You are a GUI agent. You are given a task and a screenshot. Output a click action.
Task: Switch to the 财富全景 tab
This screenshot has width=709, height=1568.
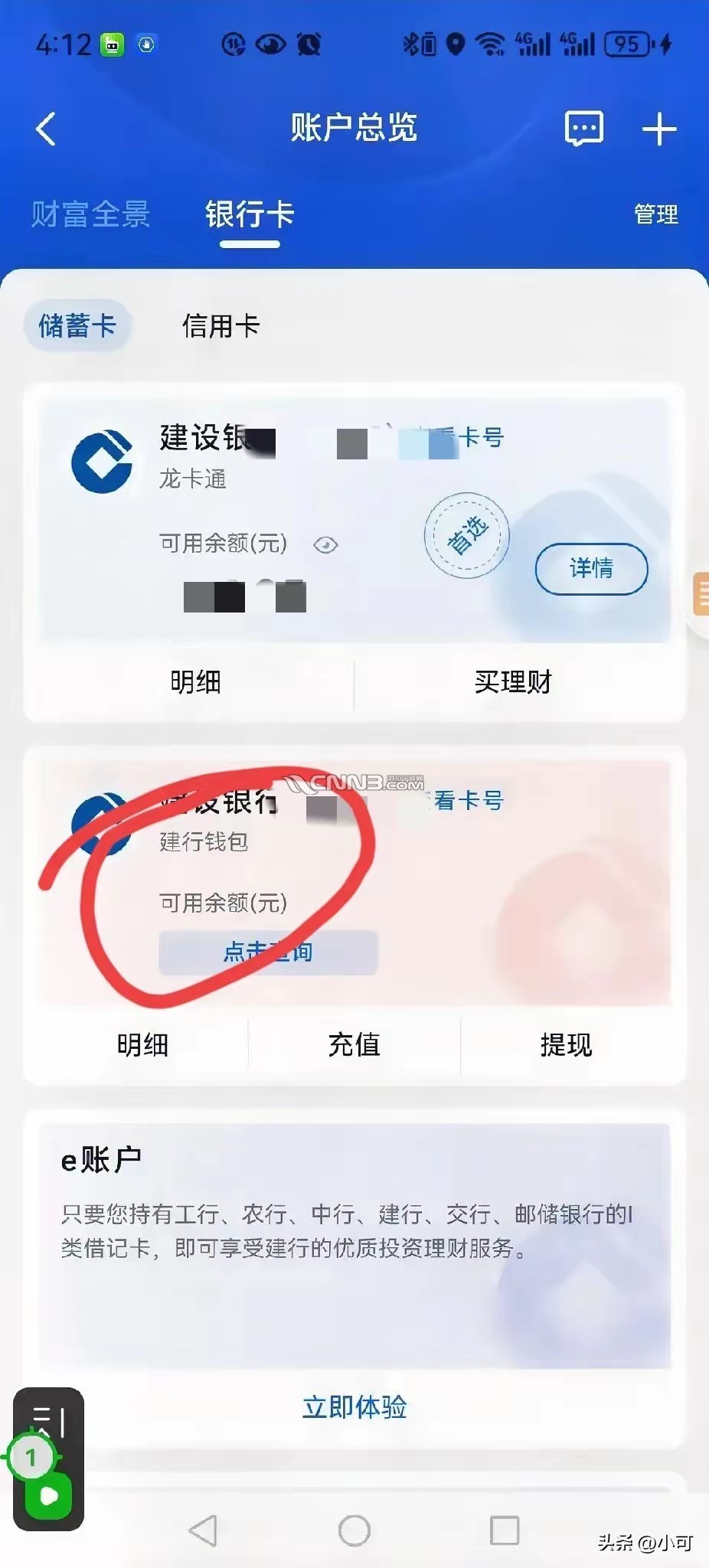click(90, 214)
